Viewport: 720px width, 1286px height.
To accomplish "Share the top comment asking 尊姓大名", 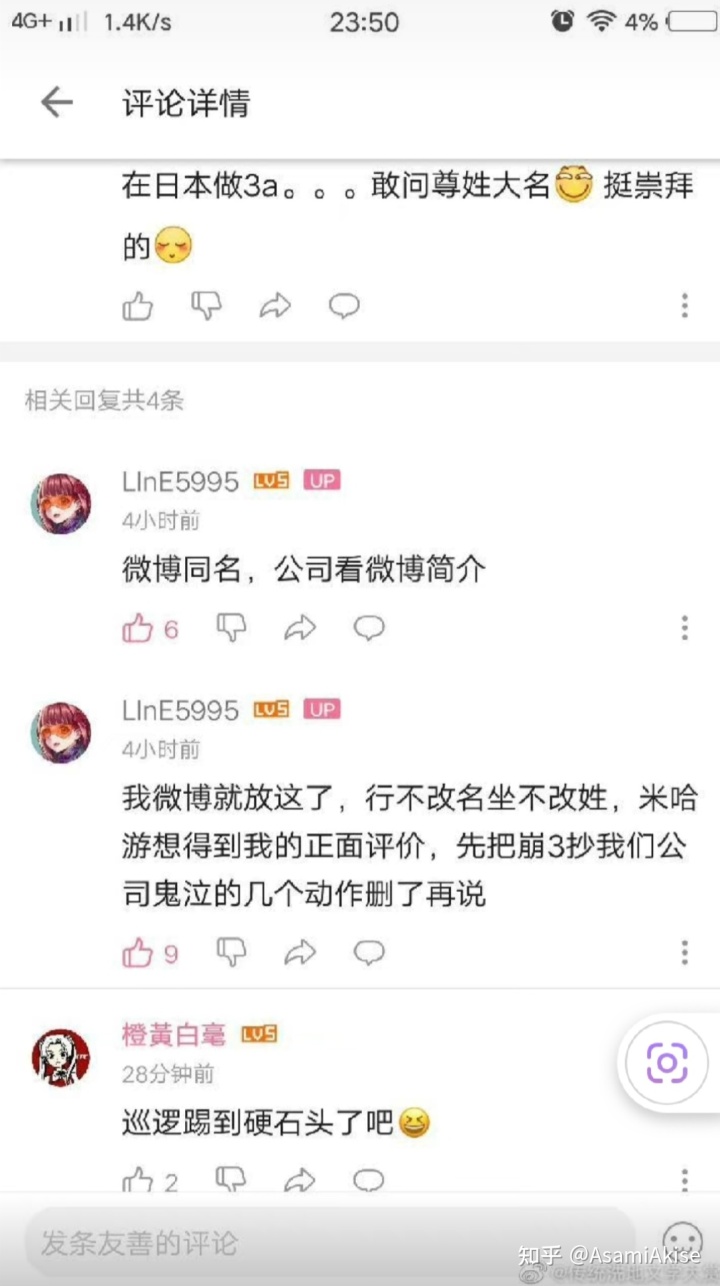I will (x=275, y=306).
